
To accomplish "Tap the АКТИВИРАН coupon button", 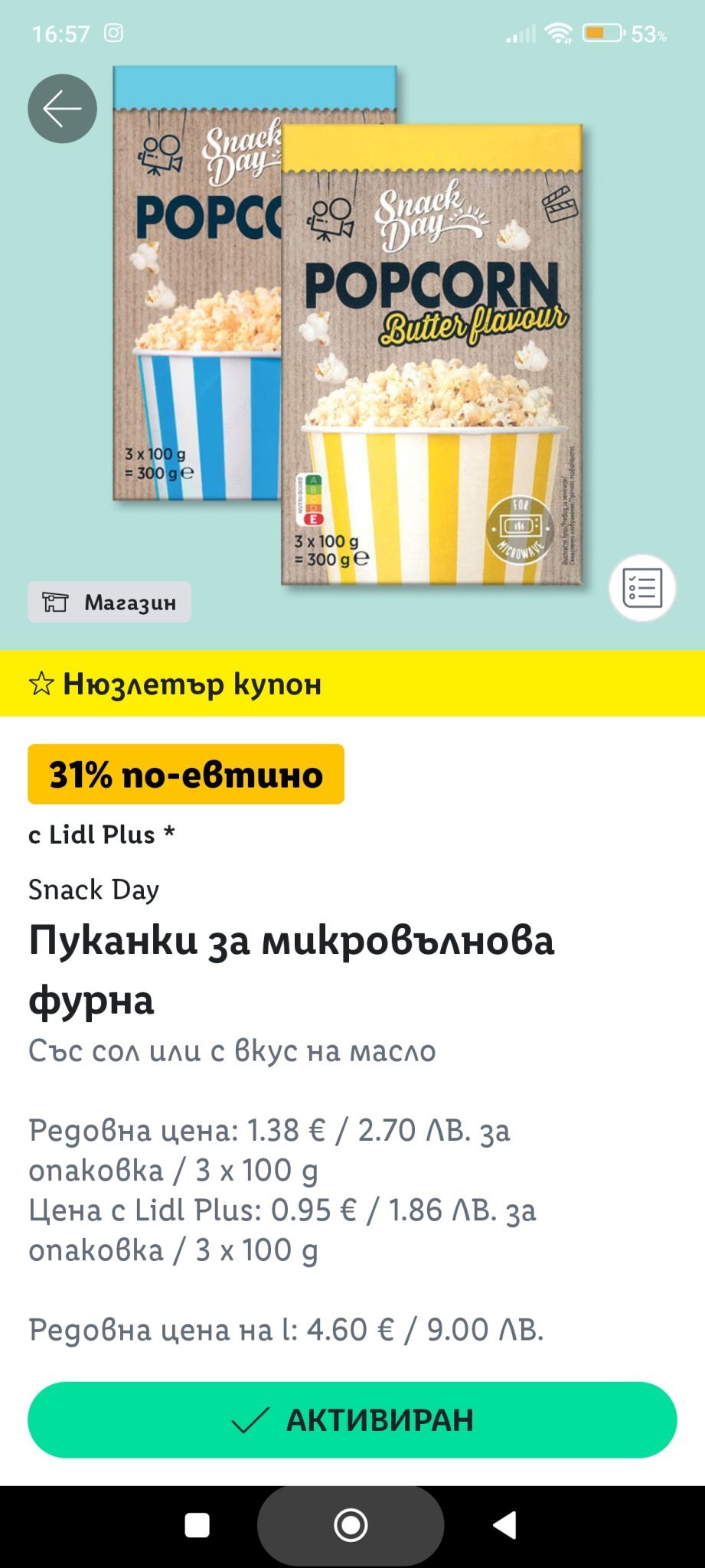I will 352,1419.
